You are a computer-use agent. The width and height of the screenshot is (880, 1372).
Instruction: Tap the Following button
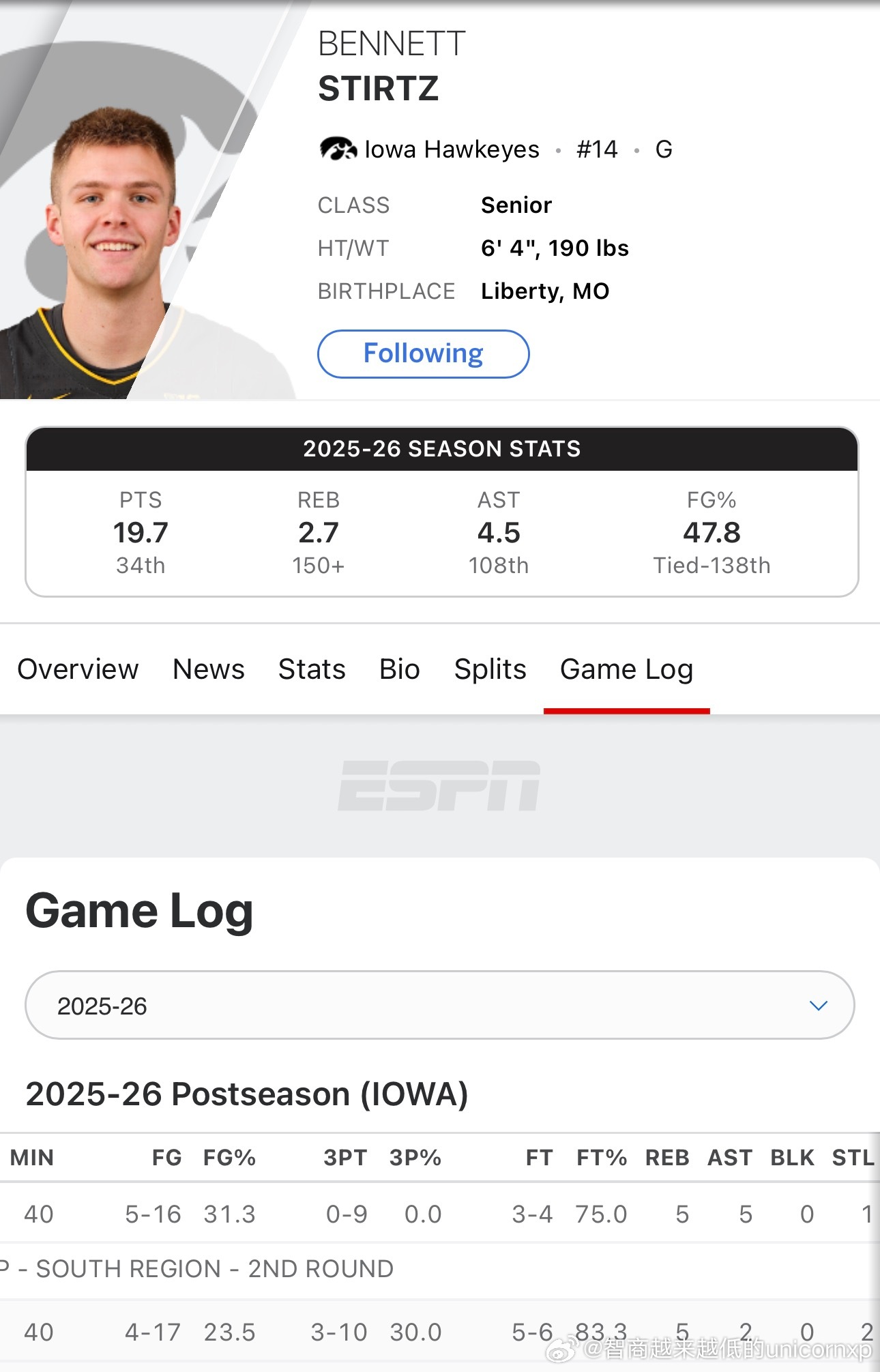[x=423, y=354]
